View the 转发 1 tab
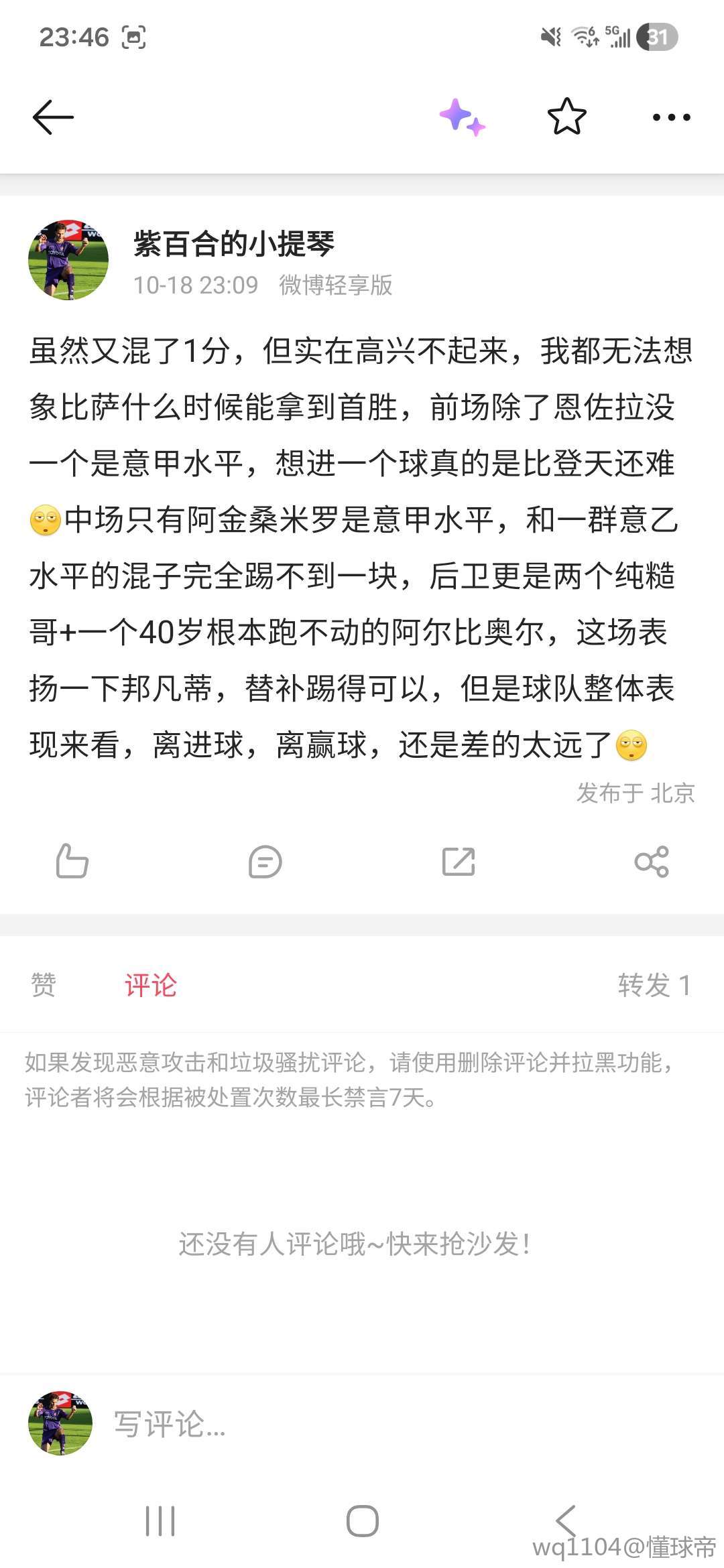This screenshot has width=724, height=1568. click(x=654, y=985)
